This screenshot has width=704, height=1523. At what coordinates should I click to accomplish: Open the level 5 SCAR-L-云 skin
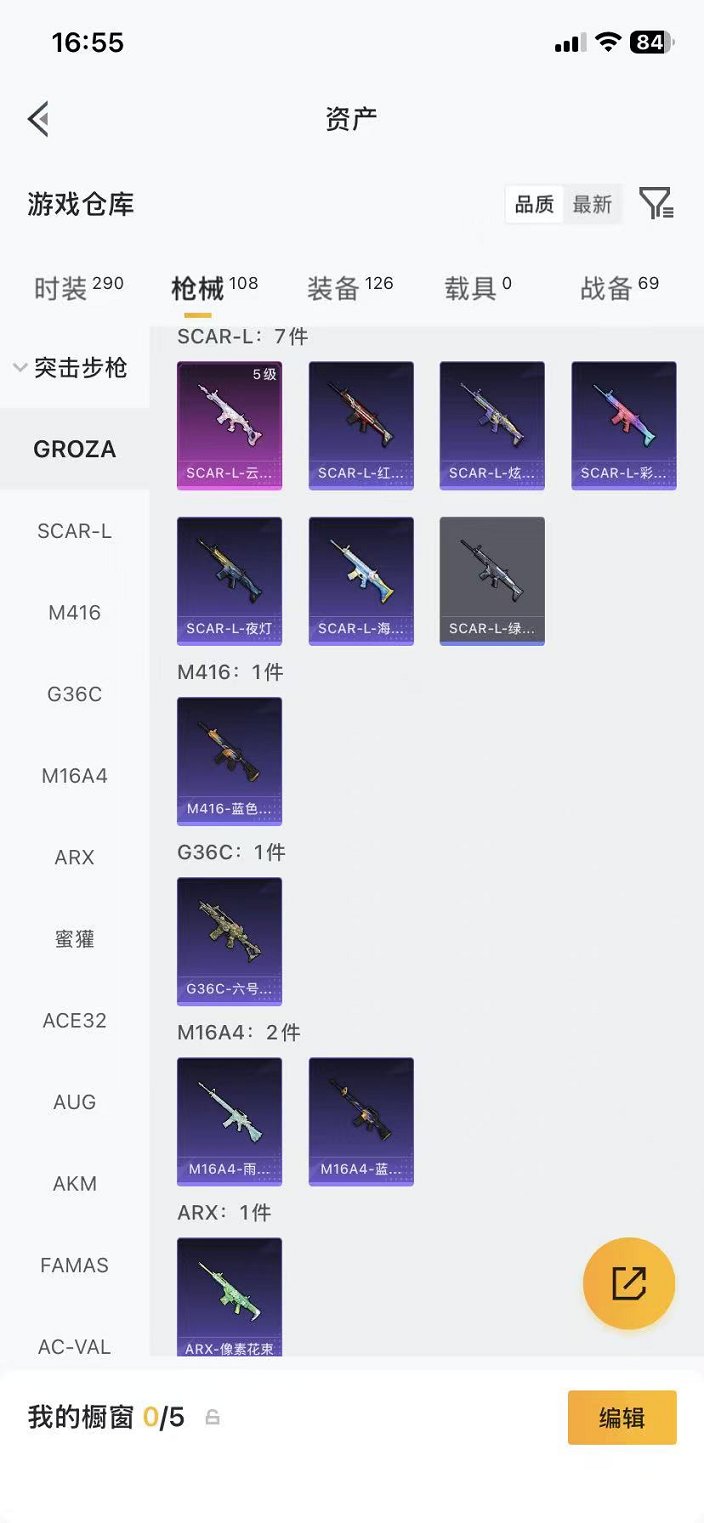click(229, 425)
